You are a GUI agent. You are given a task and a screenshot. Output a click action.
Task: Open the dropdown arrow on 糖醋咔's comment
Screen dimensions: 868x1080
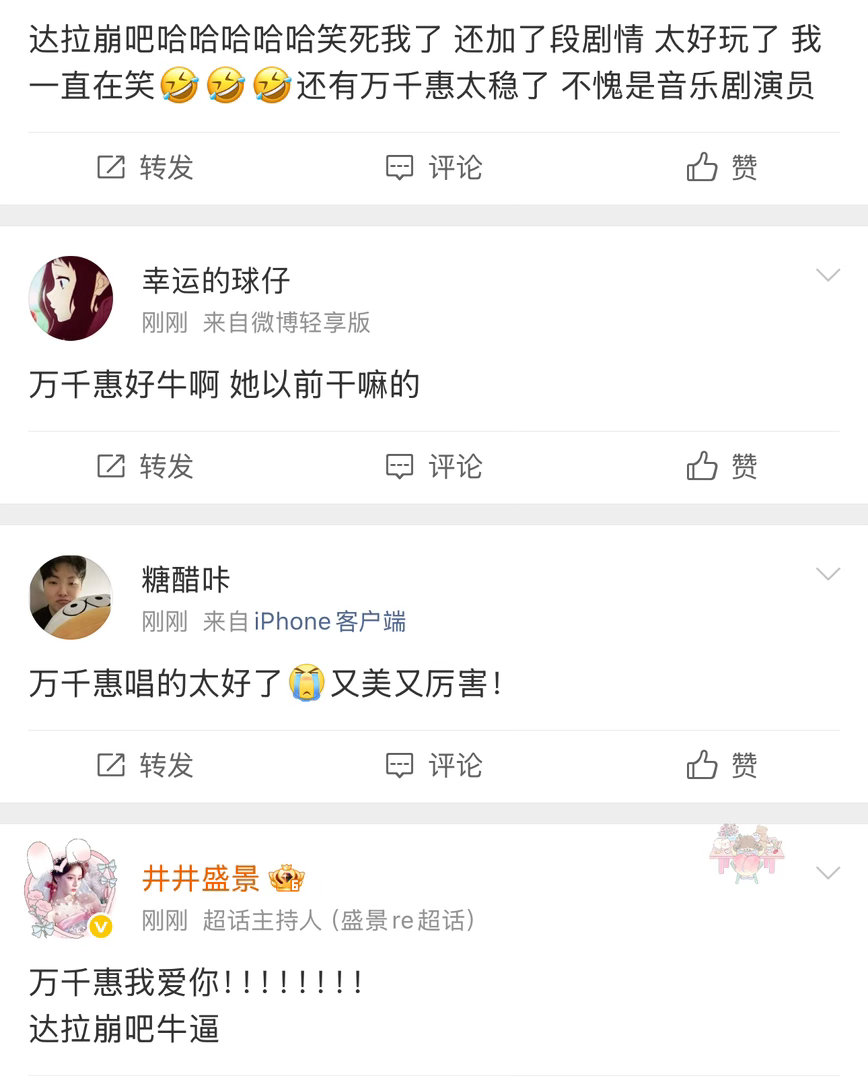(x=828, y=573)
